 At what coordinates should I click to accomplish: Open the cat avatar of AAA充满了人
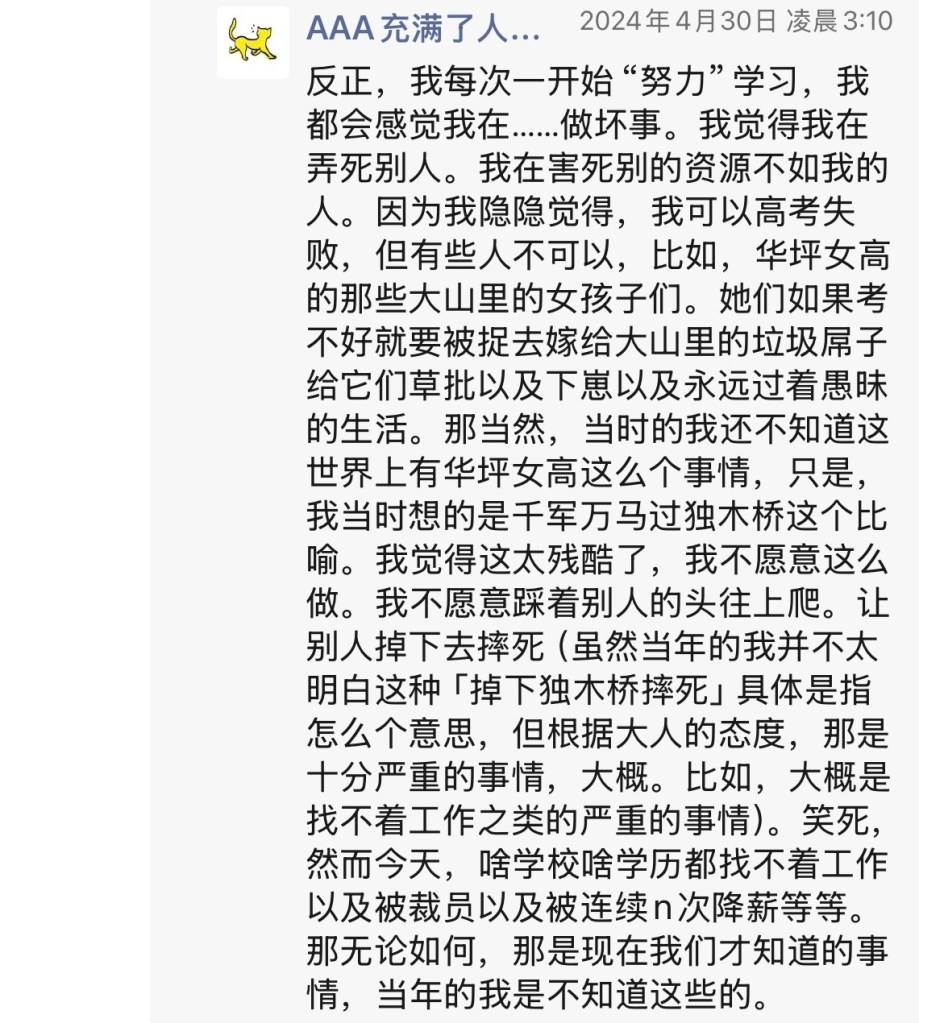tap(252, 42)
